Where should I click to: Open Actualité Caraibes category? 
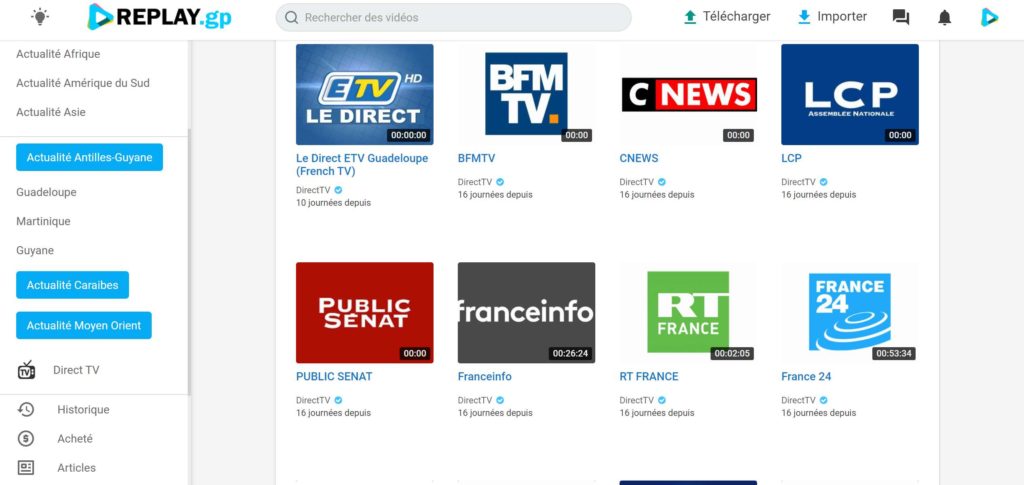click(72, 285)
